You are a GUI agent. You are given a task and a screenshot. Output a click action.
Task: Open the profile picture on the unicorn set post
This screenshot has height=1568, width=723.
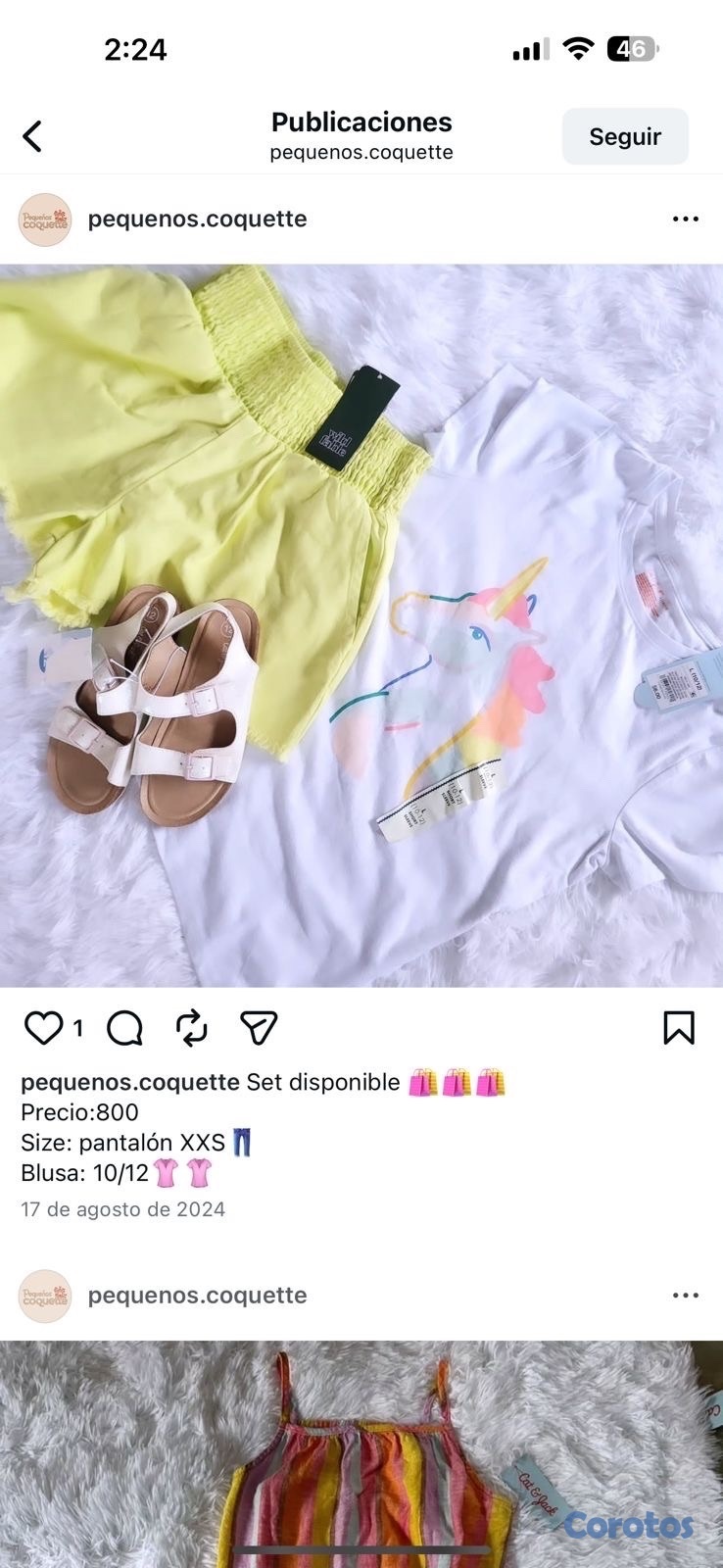click(x=45, y=219)
